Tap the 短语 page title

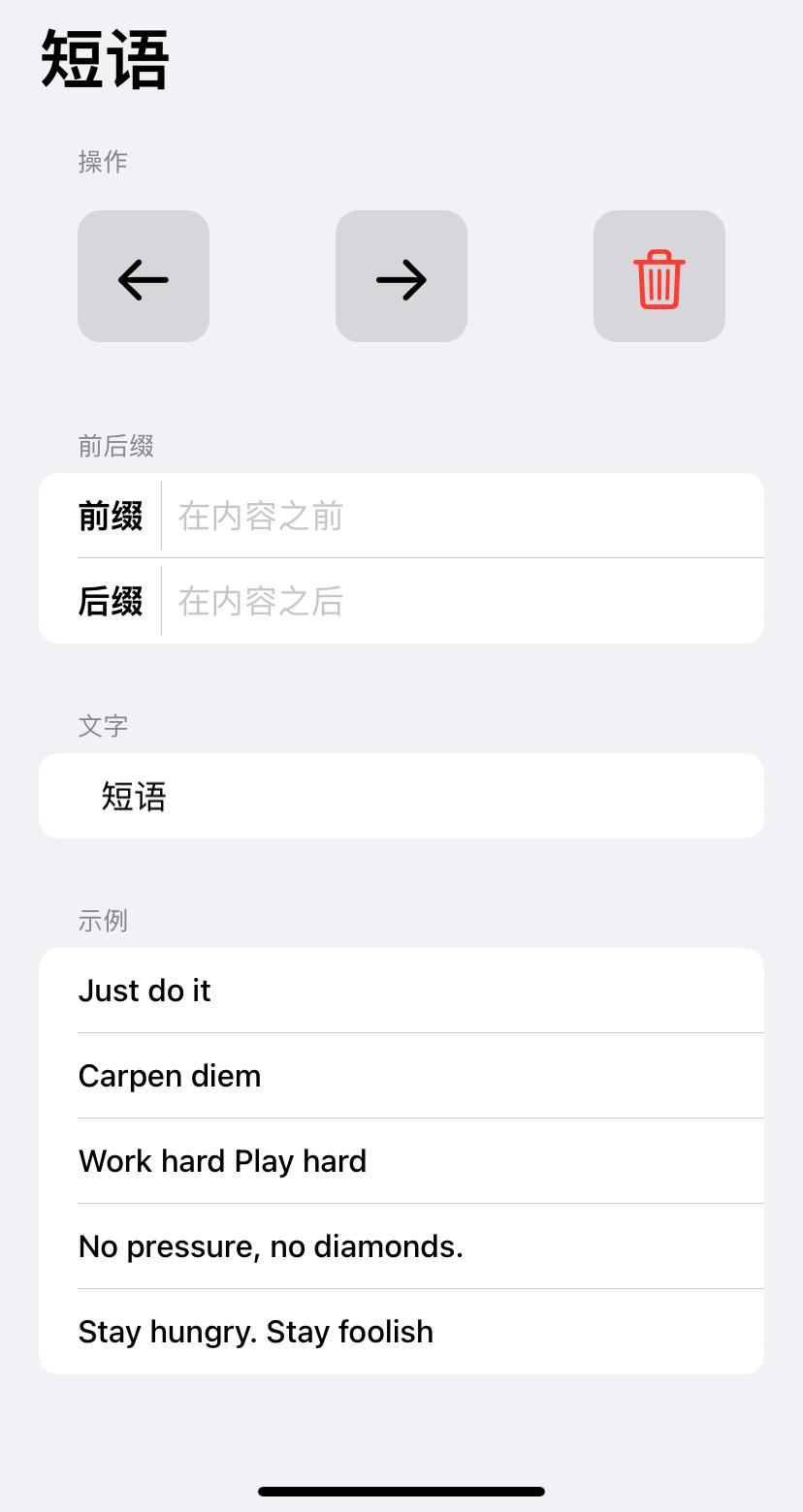tap(102, 58)
